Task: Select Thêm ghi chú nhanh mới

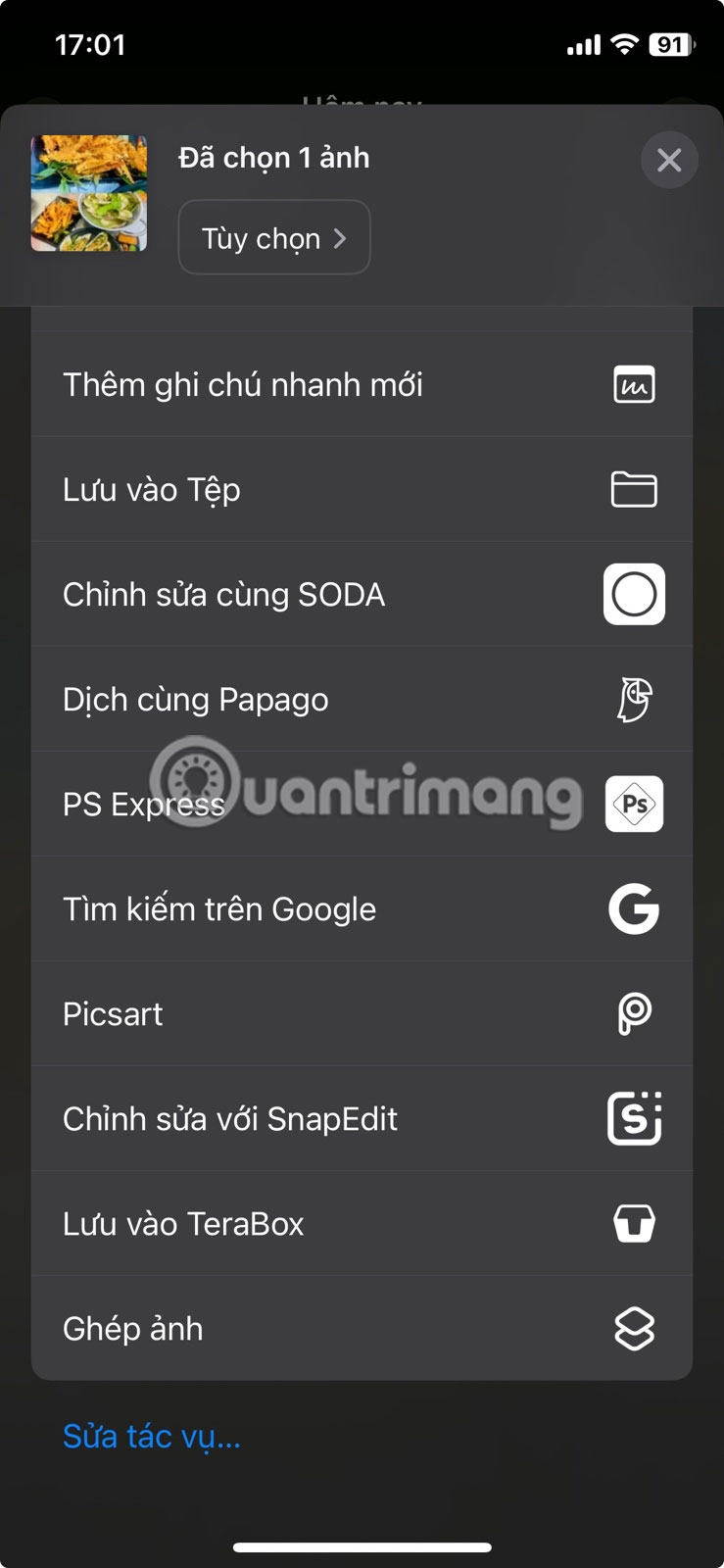Action: point(362,385)
